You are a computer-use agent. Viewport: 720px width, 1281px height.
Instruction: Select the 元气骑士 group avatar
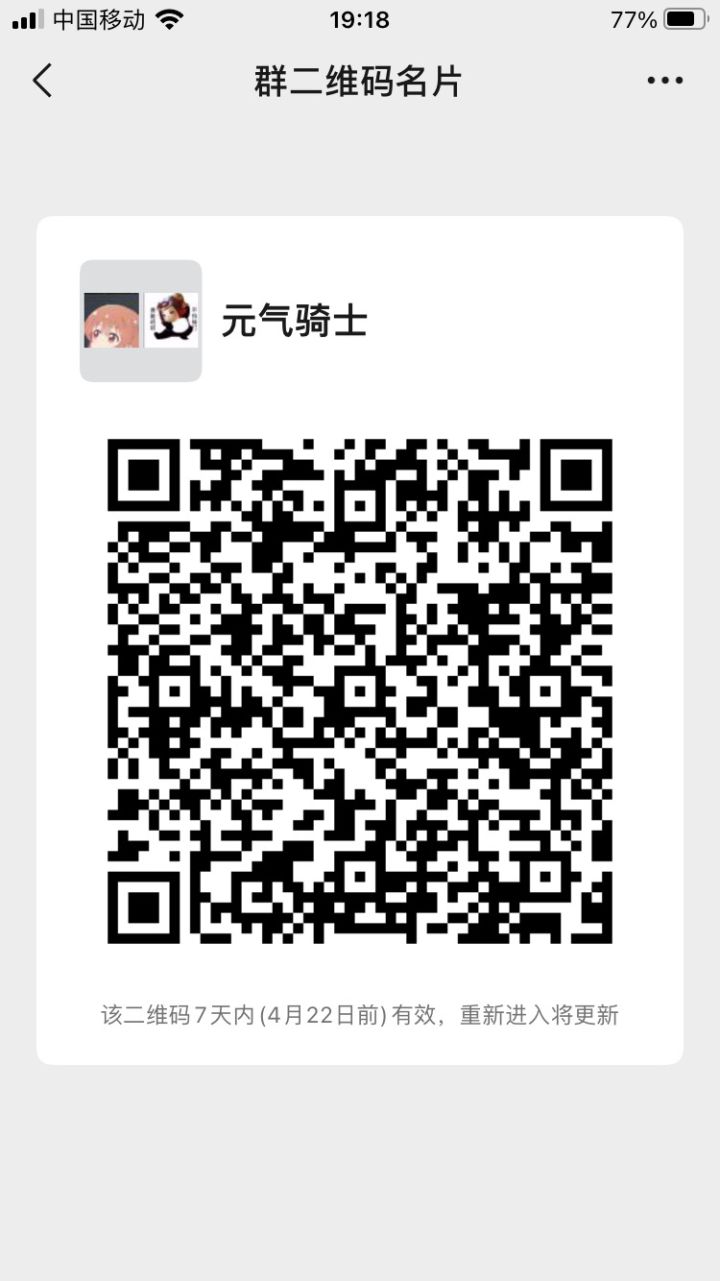[x=140, y=320]
